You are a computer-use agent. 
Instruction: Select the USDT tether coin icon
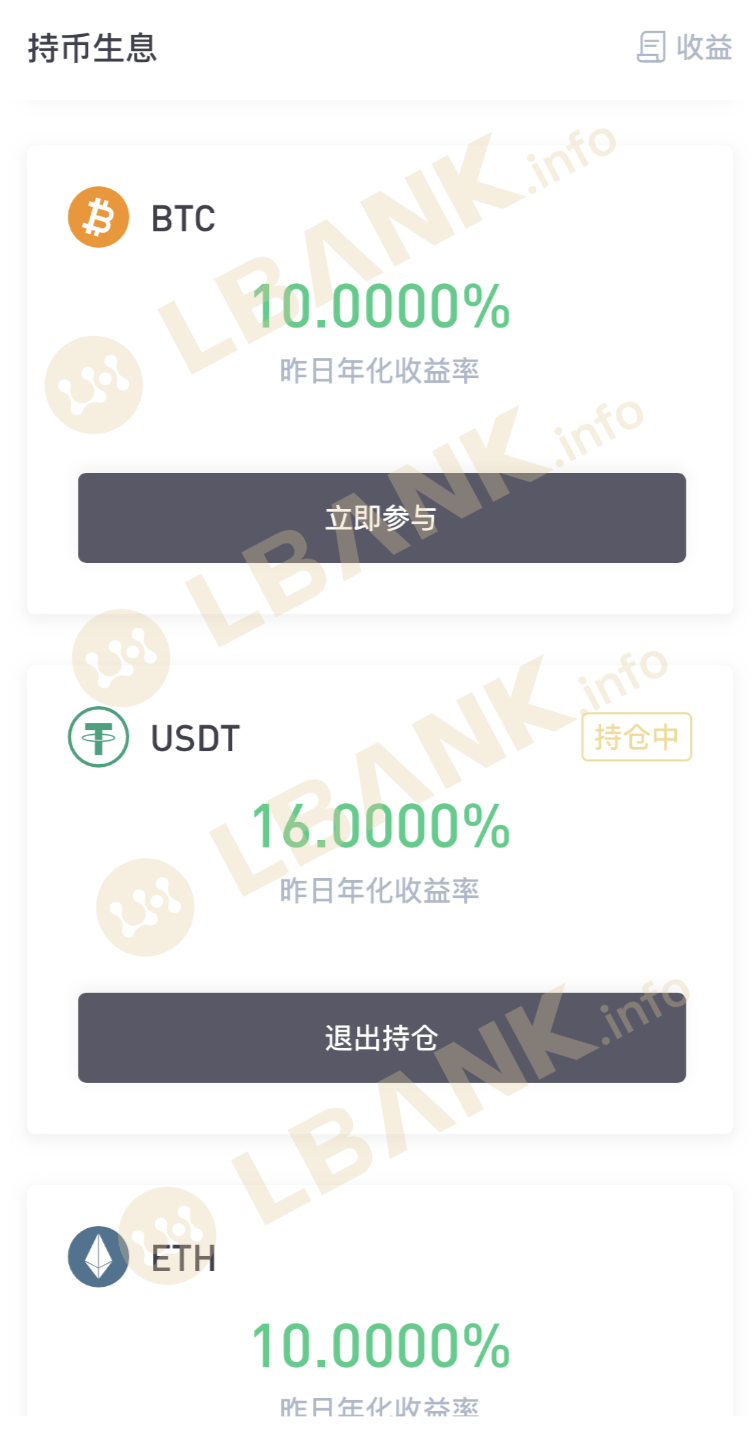click(97, 737)
